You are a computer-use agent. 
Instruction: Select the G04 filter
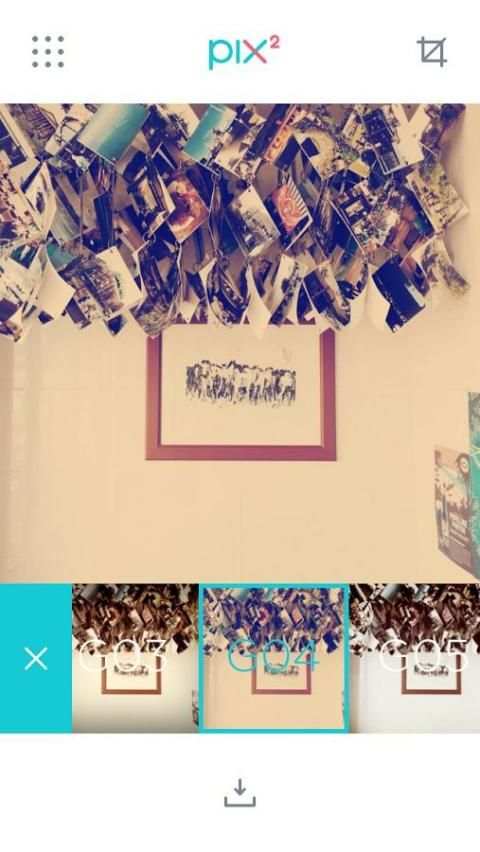274,658
